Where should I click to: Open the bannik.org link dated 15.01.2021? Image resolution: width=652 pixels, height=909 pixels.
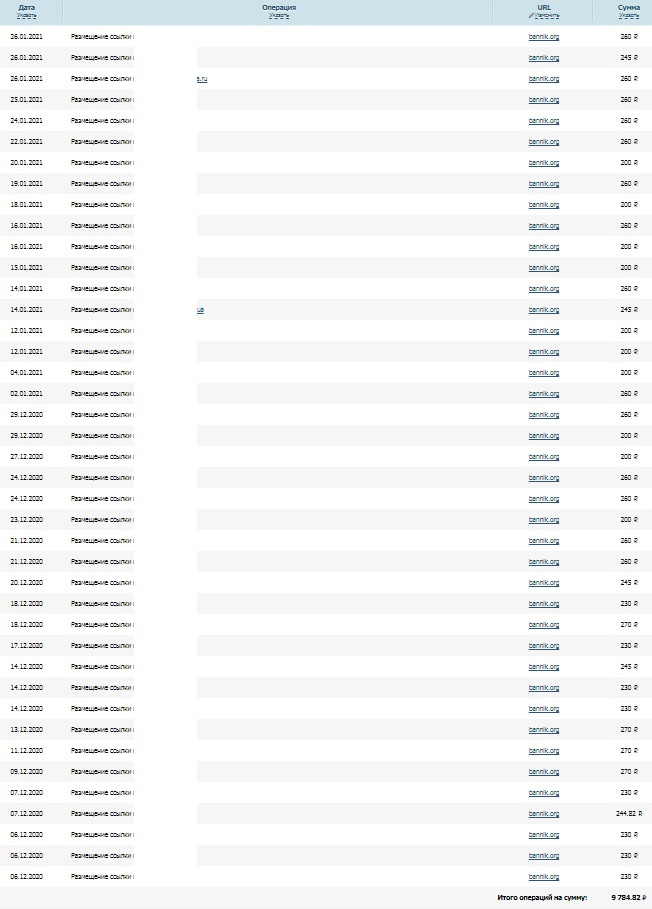click(544, 267)
